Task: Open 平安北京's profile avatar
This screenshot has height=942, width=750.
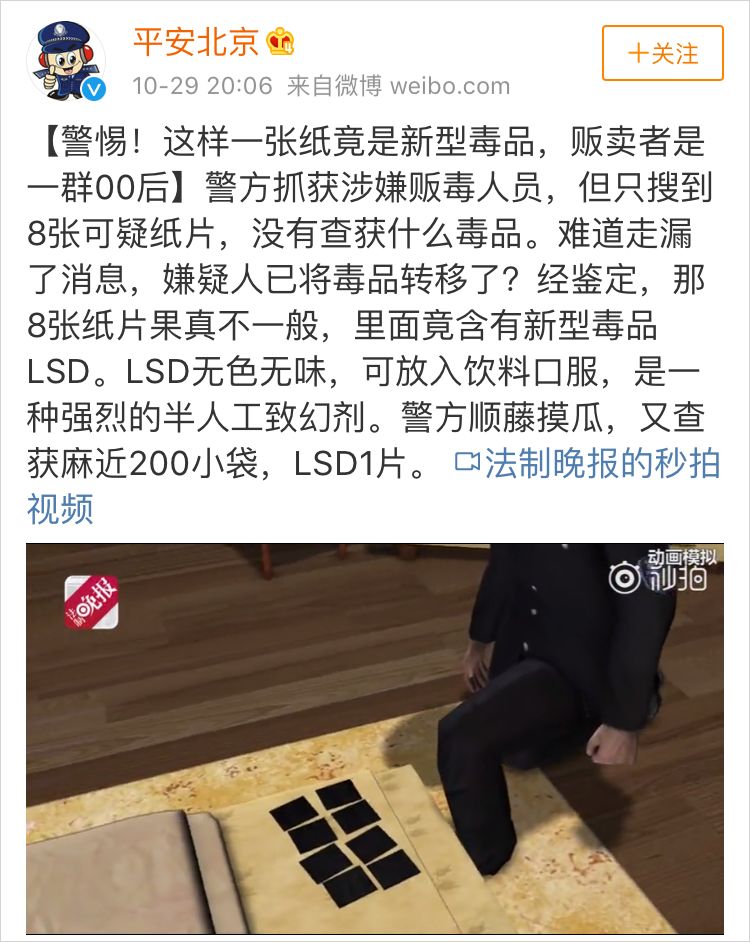Action: [66, 60]
